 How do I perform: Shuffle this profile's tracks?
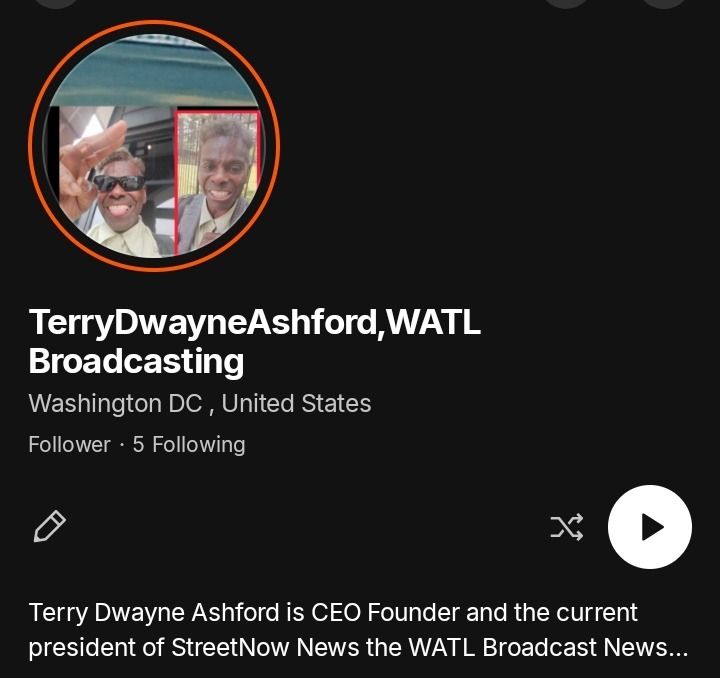567,527
